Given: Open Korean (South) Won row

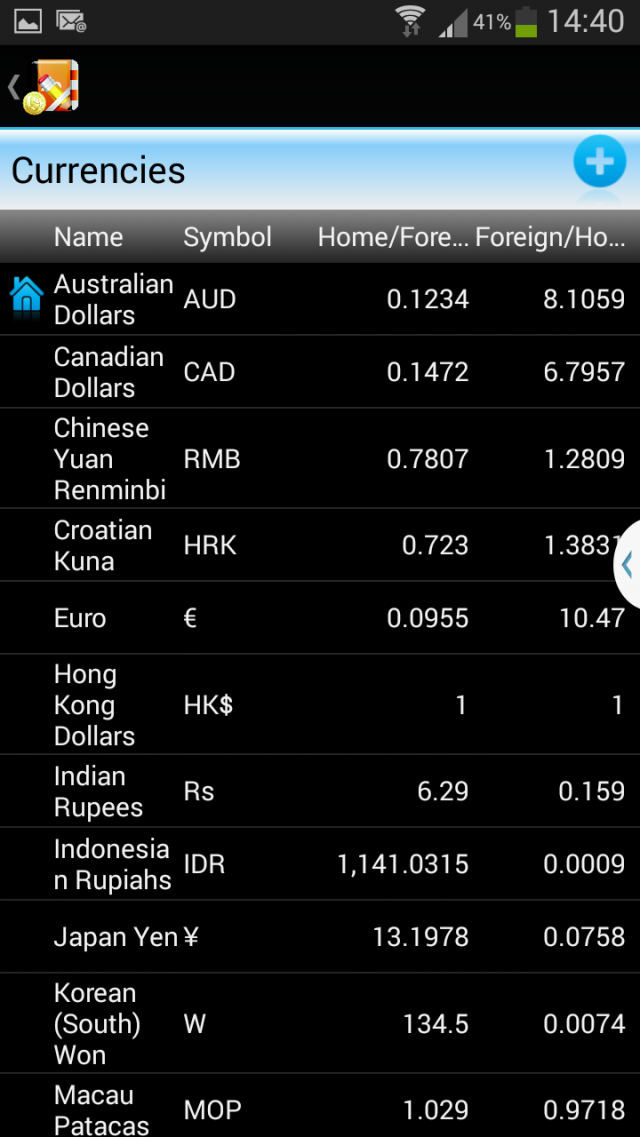Looking at the screenshot, I should (320, 1023).
